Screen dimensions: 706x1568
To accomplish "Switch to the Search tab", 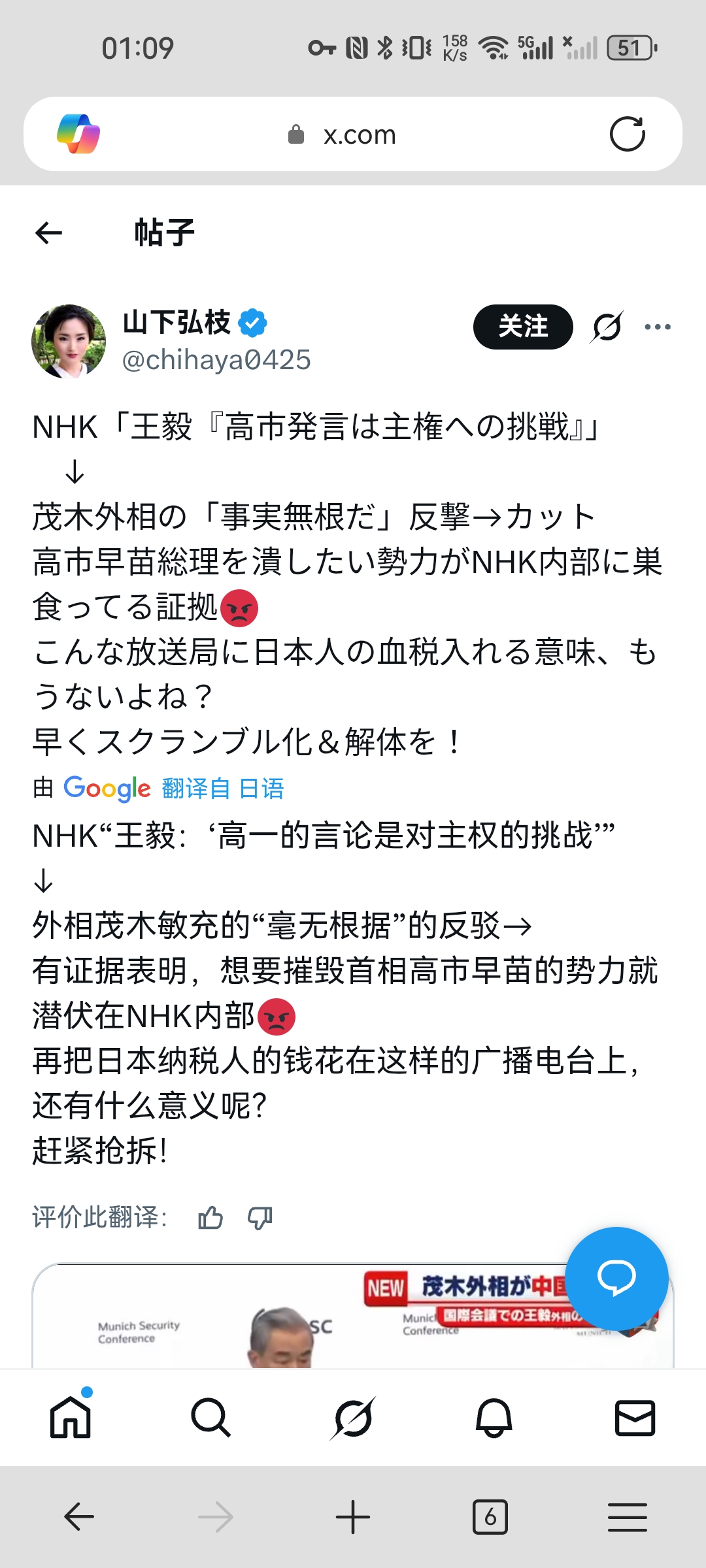I will point(210,1418).
